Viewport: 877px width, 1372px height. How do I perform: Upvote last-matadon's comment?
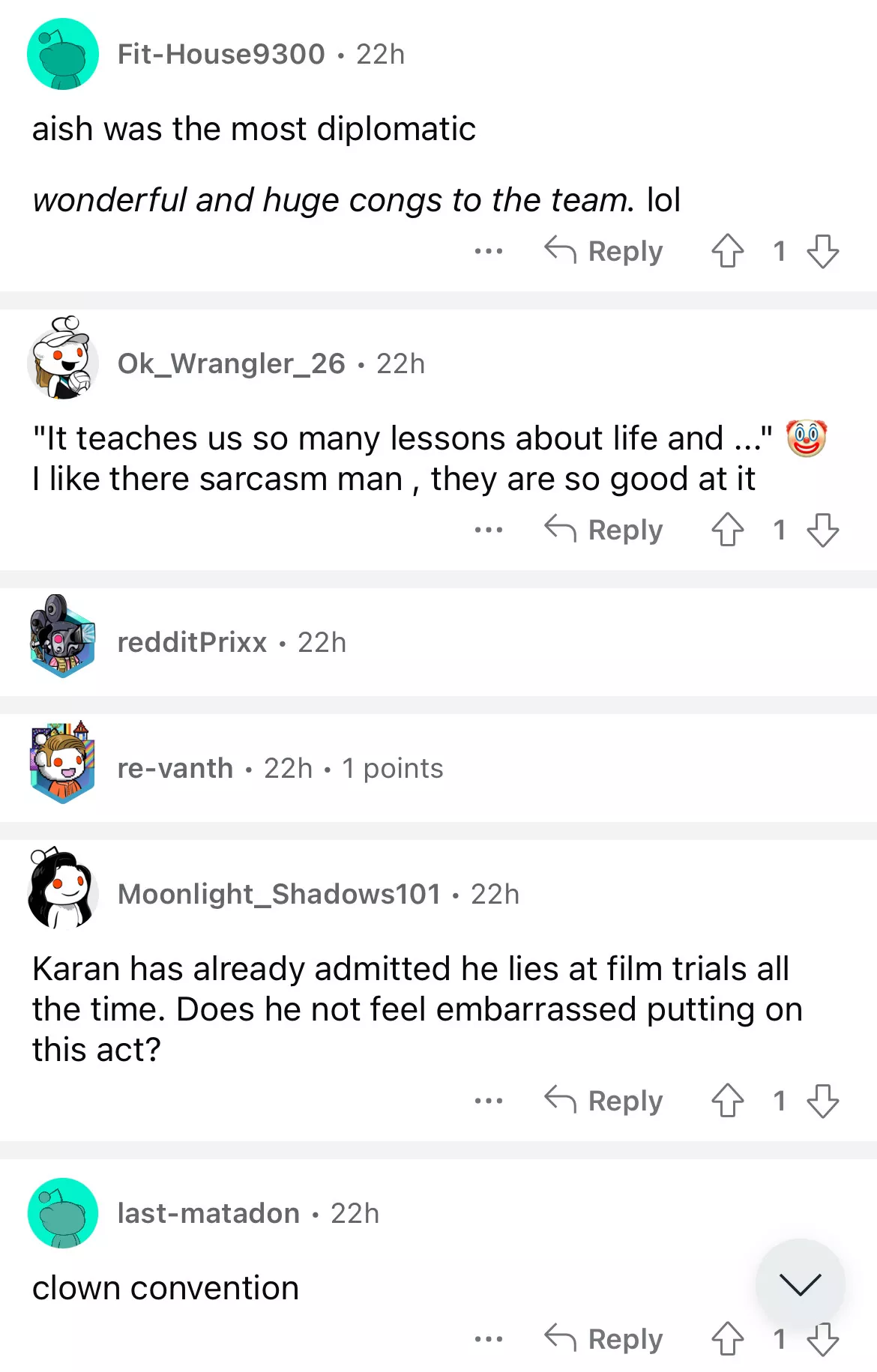point(727,1339)
